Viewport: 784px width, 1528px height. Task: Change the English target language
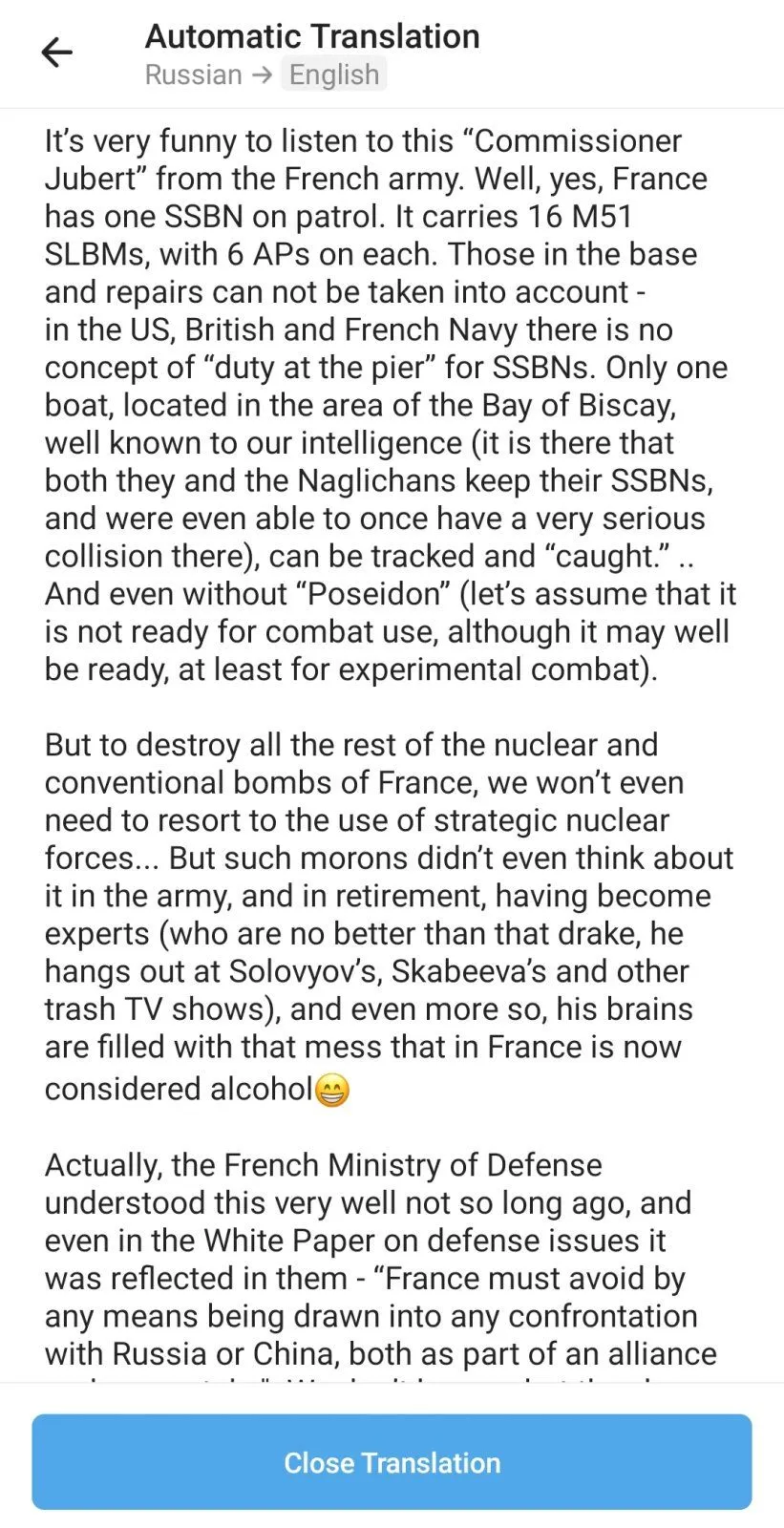333,74
